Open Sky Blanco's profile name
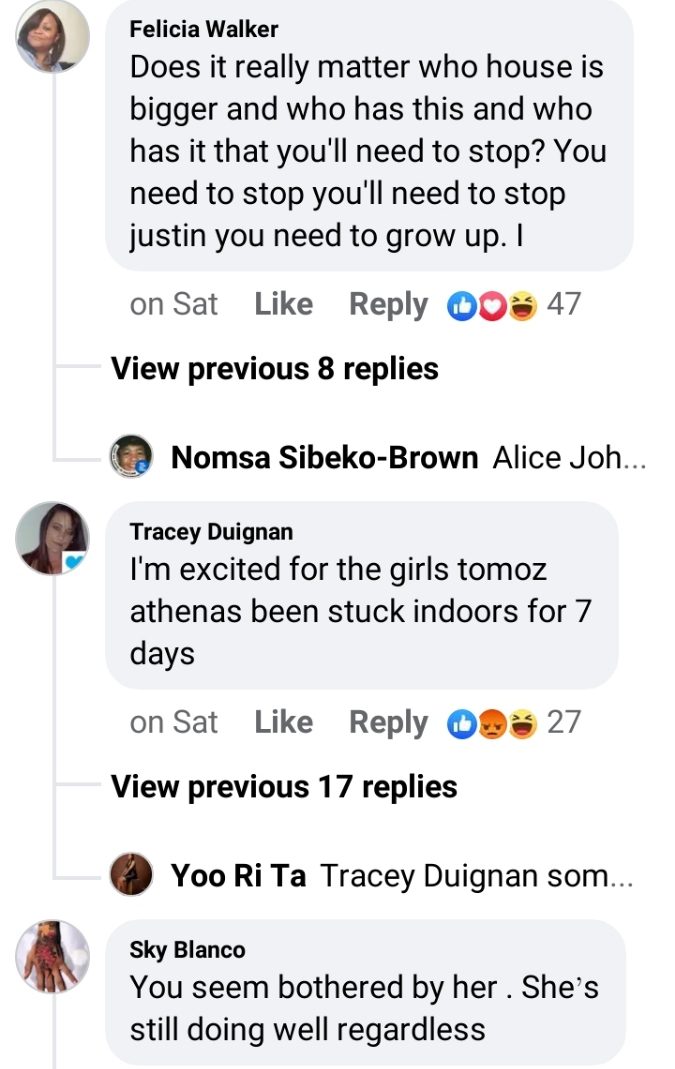Screen dimensions: 675x1069 pyautogui.click(x=187, y=949)
